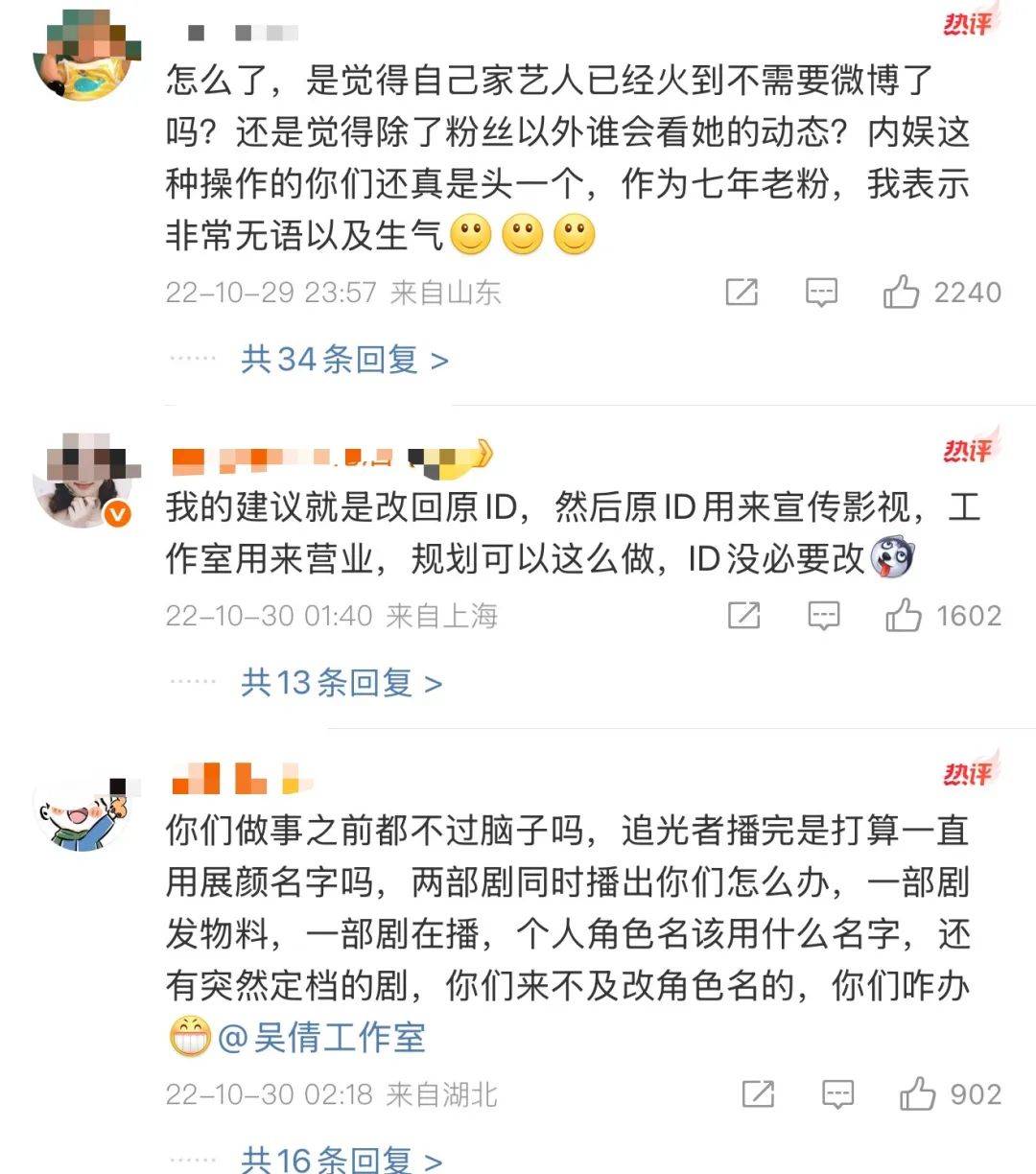The height and width of the screenshot is (1174, 1036).
Task: Reply to the comment from 上海
Action: click(823, 615)
